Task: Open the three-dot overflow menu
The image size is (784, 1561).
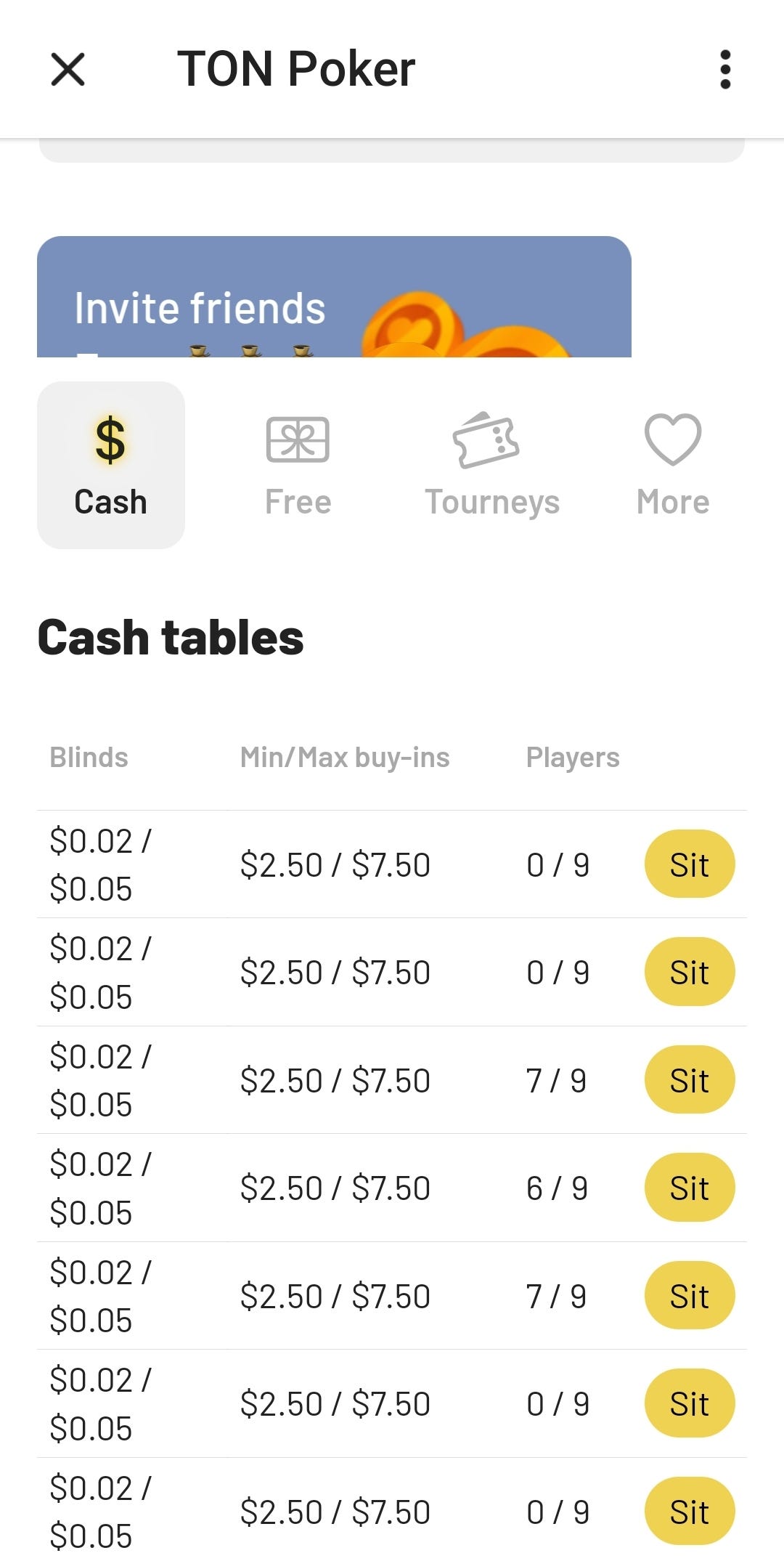Action: (x=726, y=69)
